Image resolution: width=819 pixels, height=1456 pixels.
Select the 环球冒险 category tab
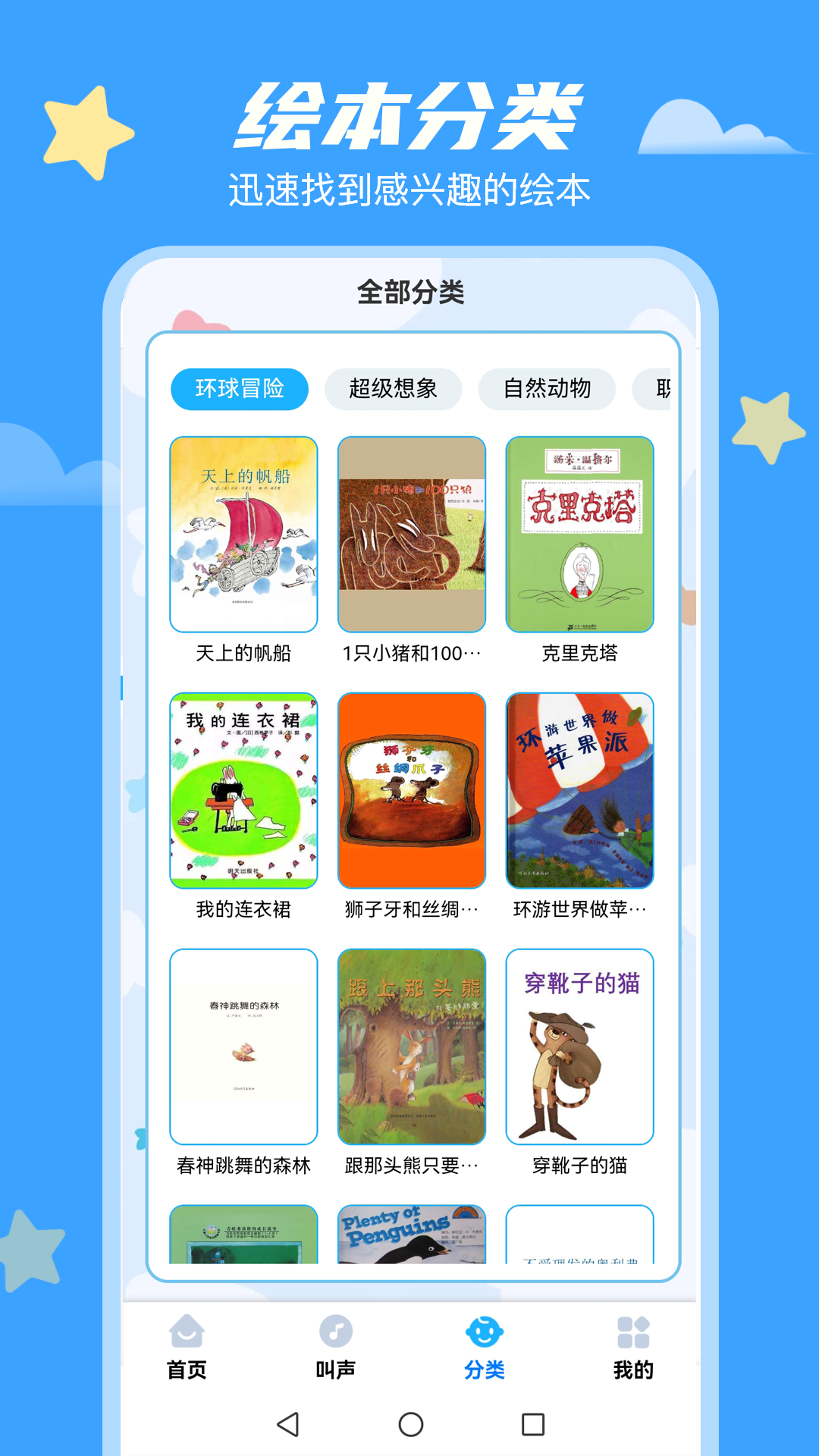pos(240,389)
